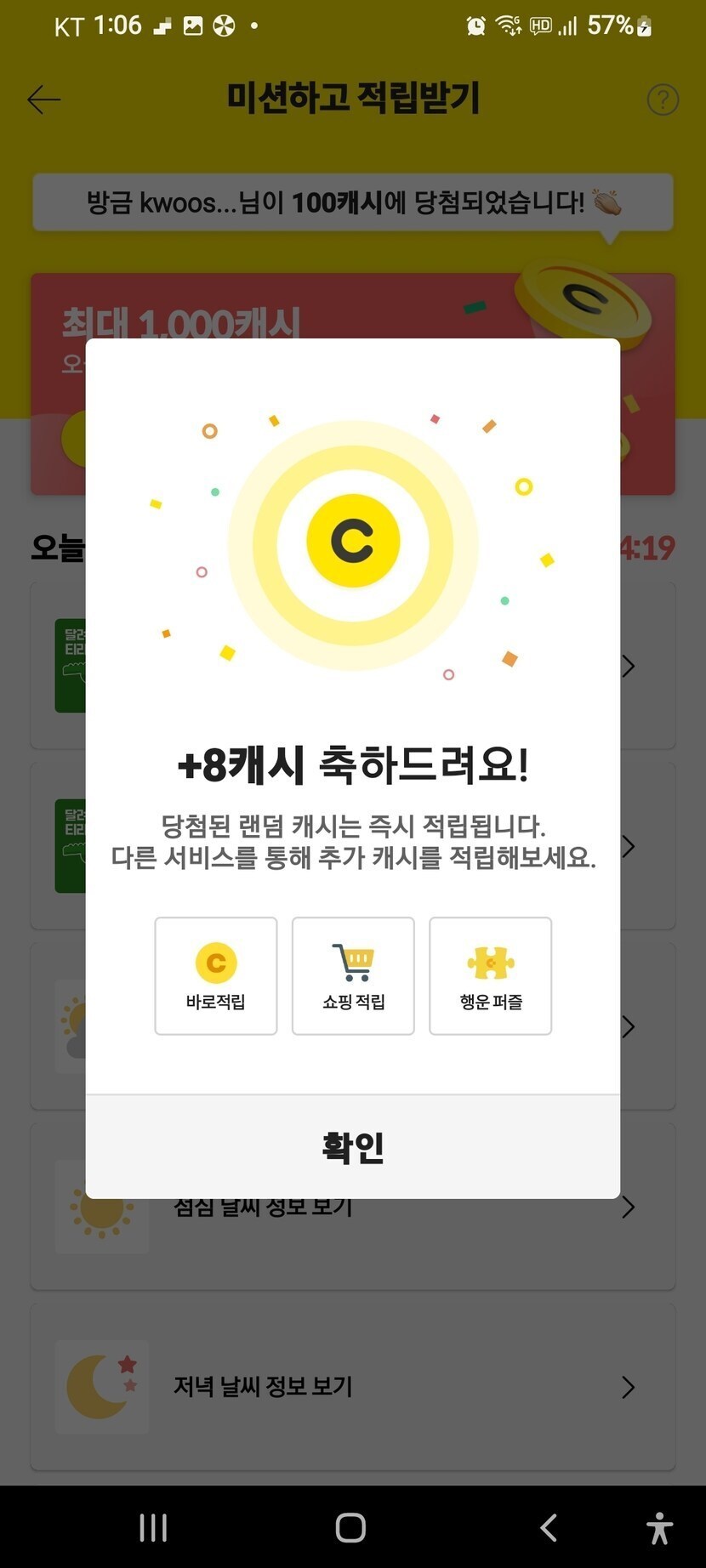The width and height of the screenshot is (706, 1568).
Task: Open 쇼핑 적립 option
Action: (x=353, y=975)
